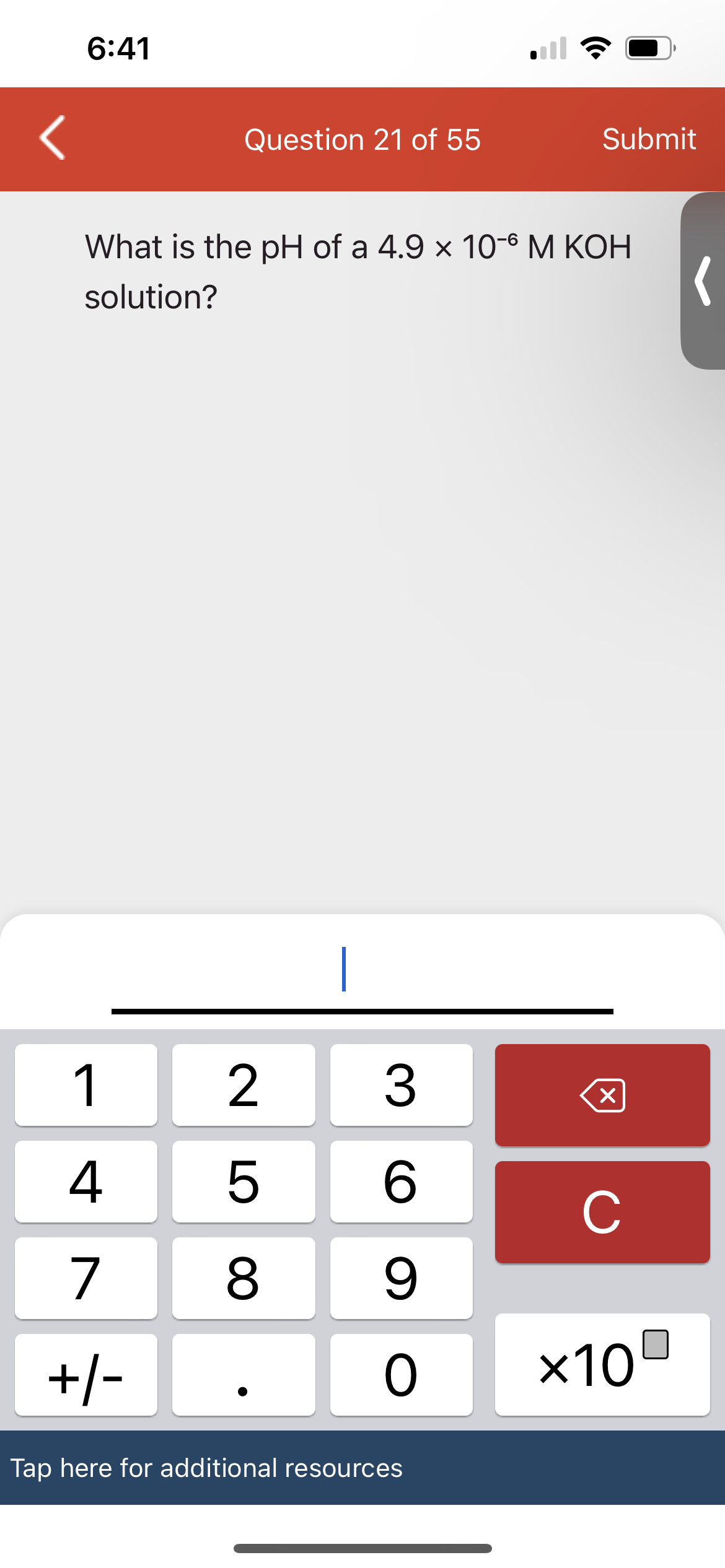Enter digit 8 on the keypad

point(244,1278)
